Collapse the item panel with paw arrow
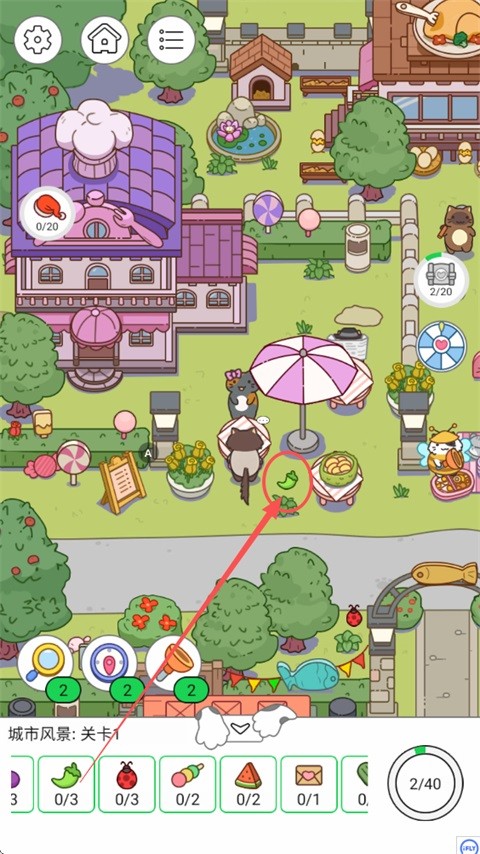Screen dimensions: 480x854 [241, 725]
